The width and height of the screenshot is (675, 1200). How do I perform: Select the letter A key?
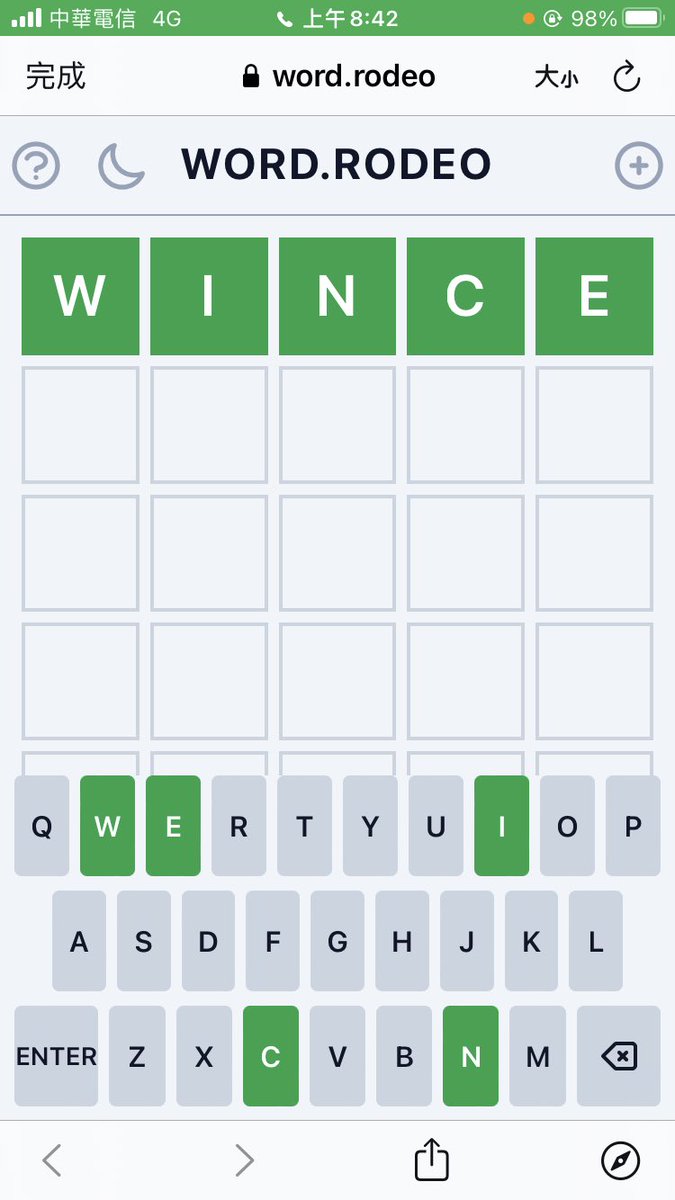79,941
